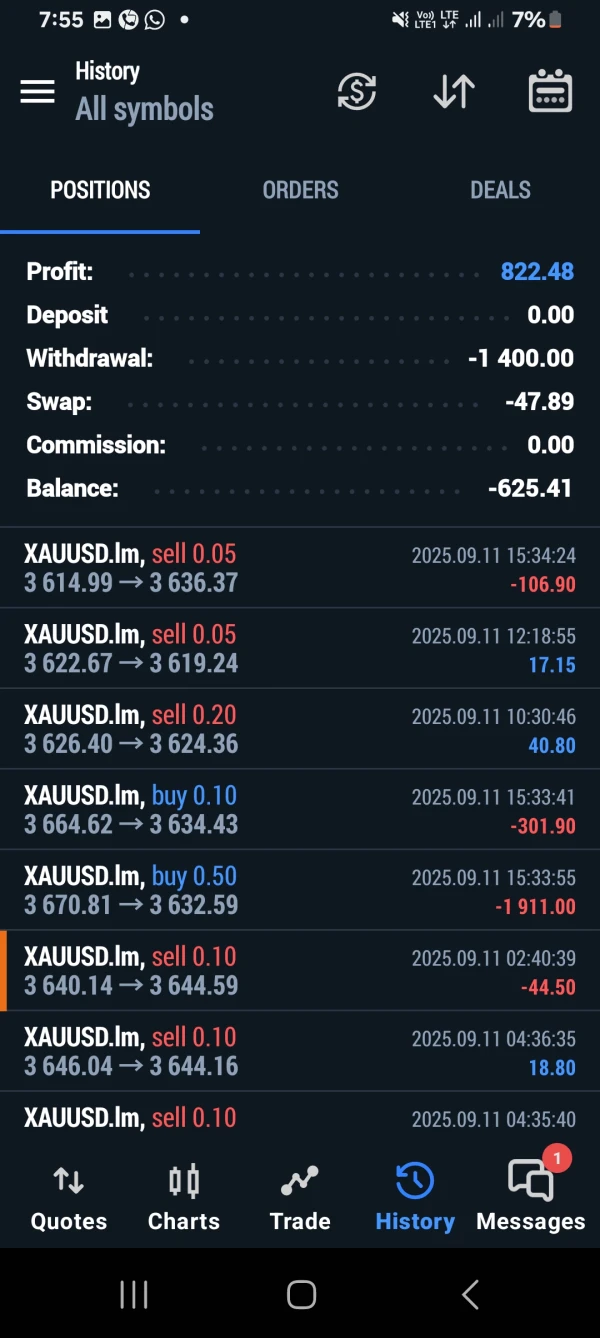The height and width of the screenshot is (1338, 600).
Task: Open the sort order arrows
Action: click(453, 92)
